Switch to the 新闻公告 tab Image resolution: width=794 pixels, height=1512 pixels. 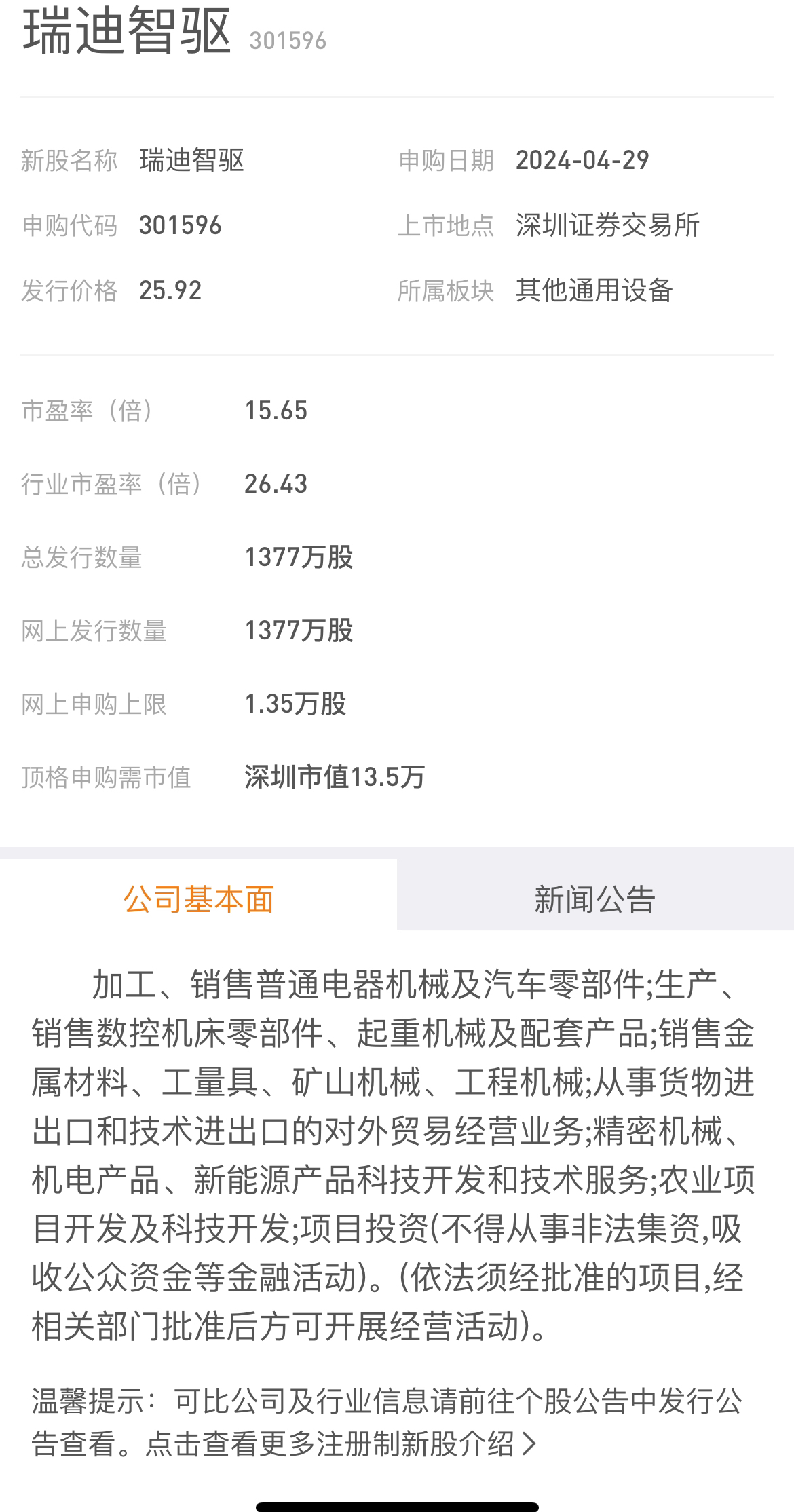pyautogui.click(x=595, y=899)
